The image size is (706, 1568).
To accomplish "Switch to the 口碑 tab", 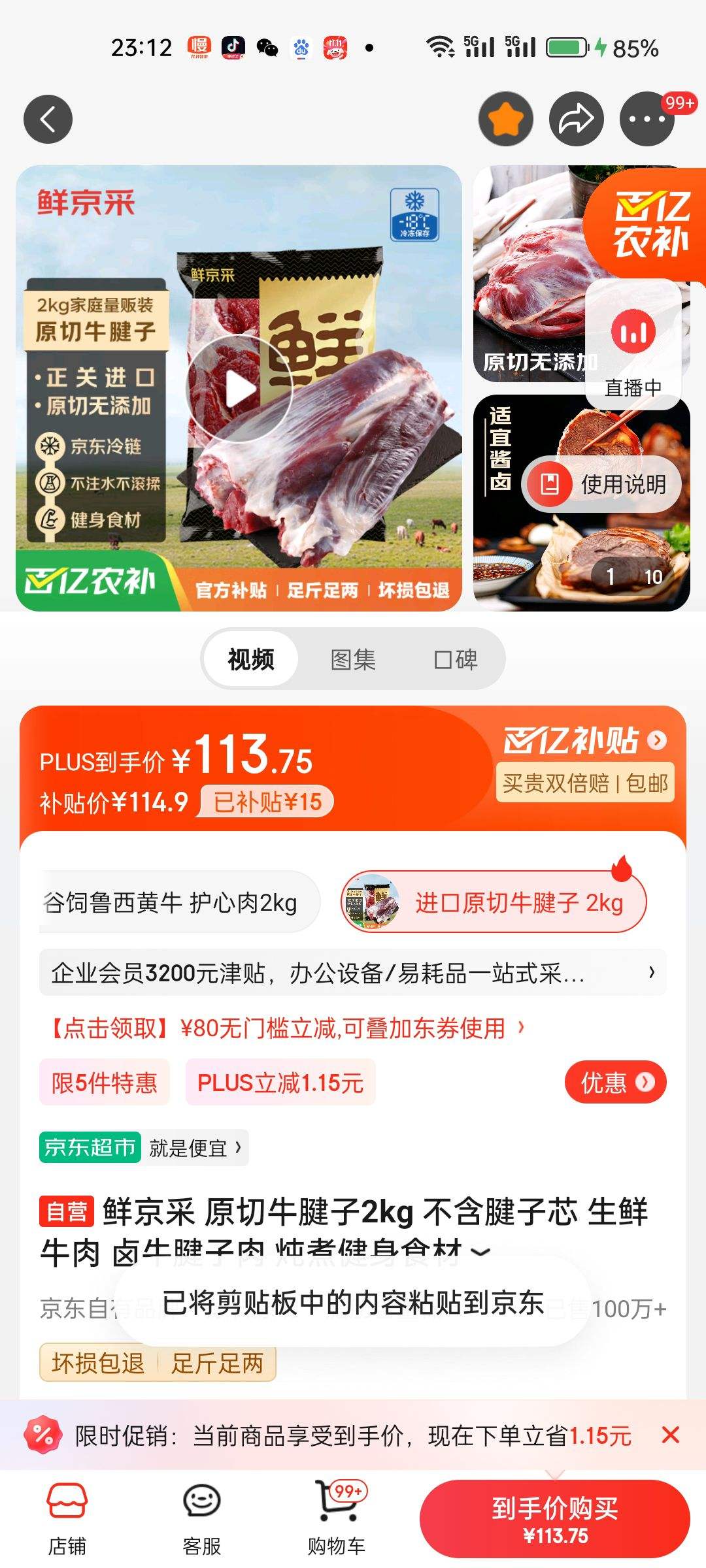I will click(458, 660).
